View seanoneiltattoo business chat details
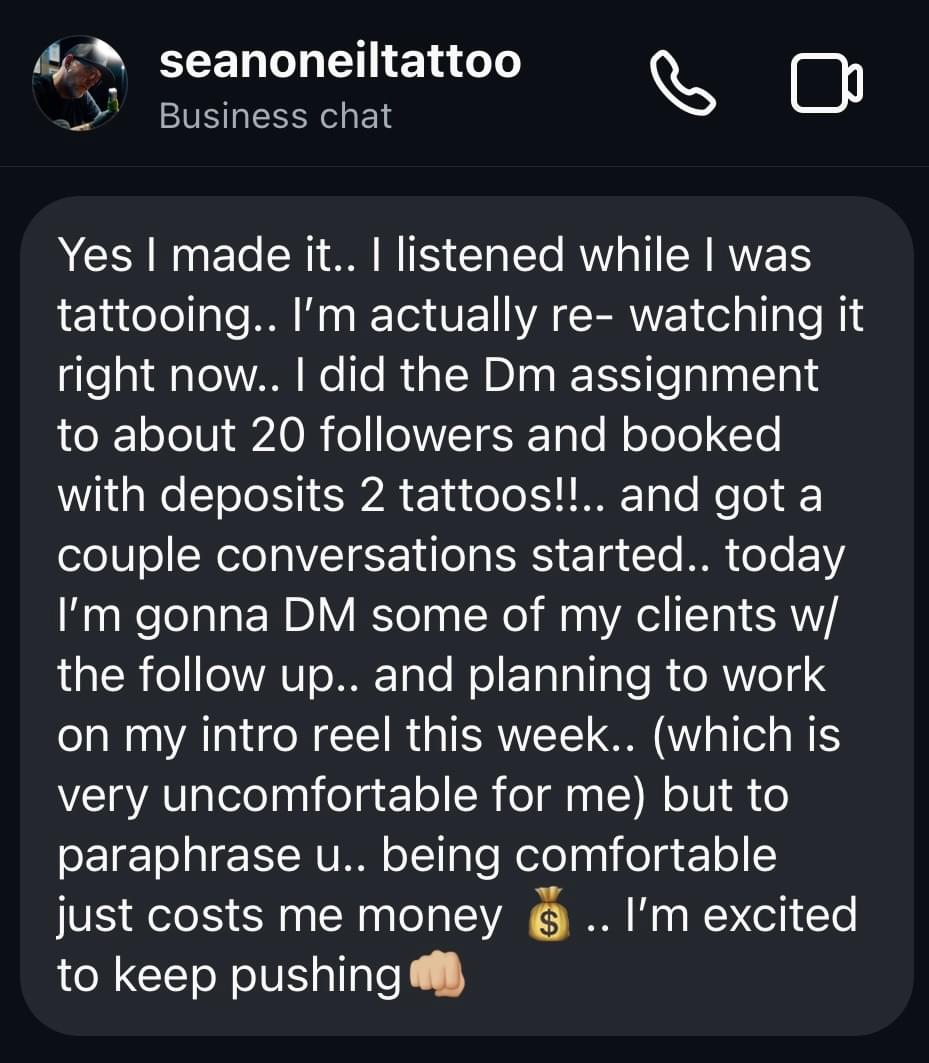Image resolution: width=929 pixels, height=1063 pixels. [339, 84]
